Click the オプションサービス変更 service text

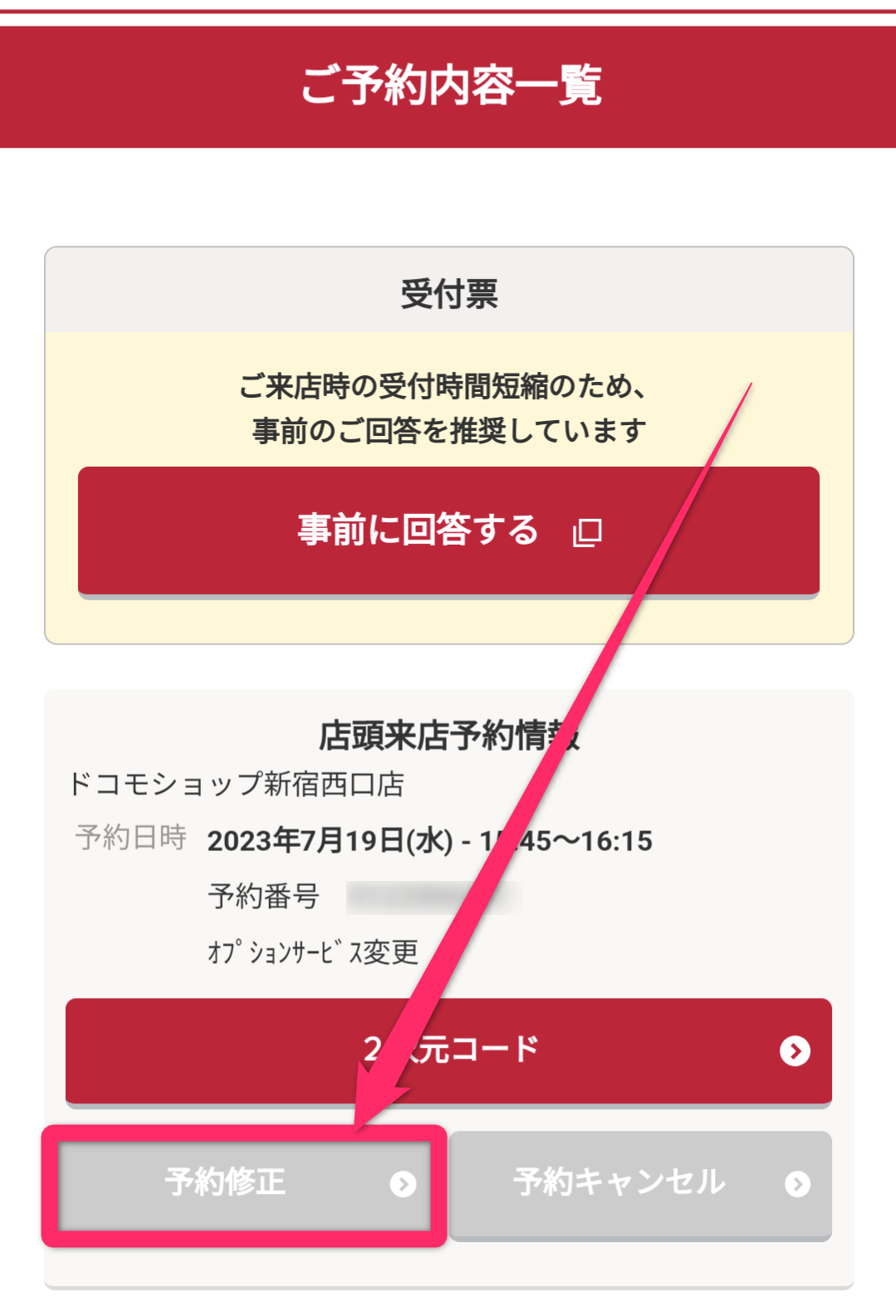point(311,952)
